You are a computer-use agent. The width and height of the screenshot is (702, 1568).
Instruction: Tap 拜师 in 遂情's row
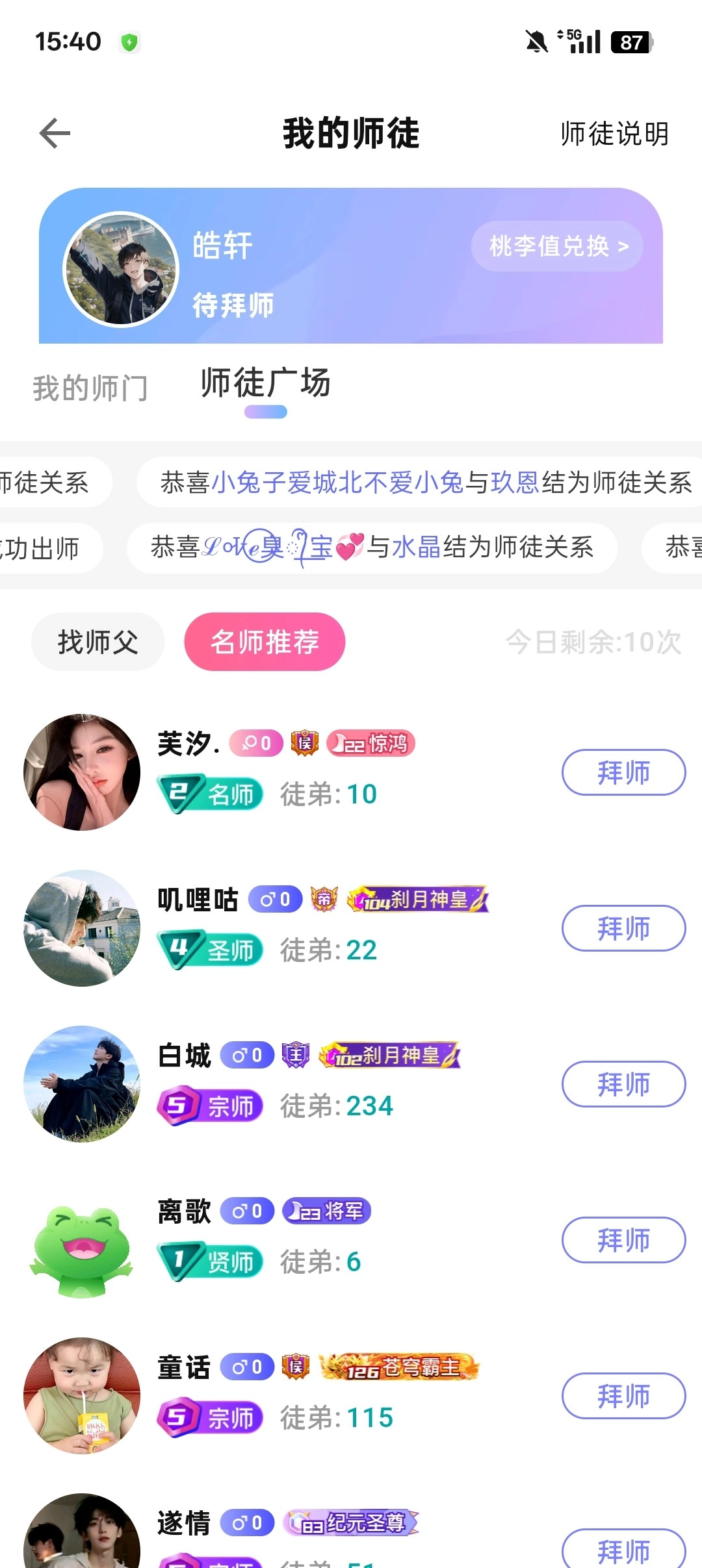click(x=623, y=1550)
